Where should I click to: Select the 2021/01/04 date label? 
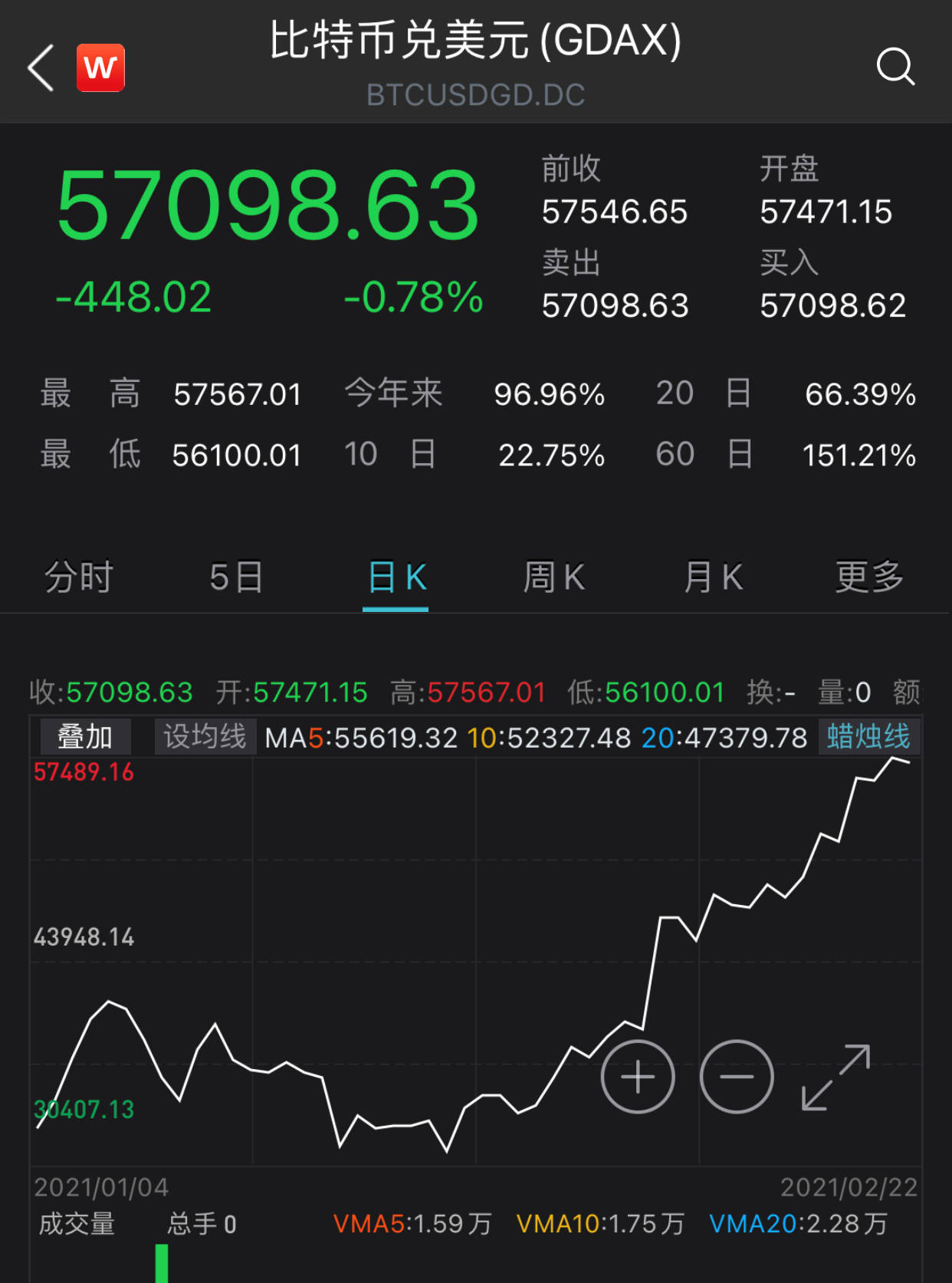coord(100,1186)
